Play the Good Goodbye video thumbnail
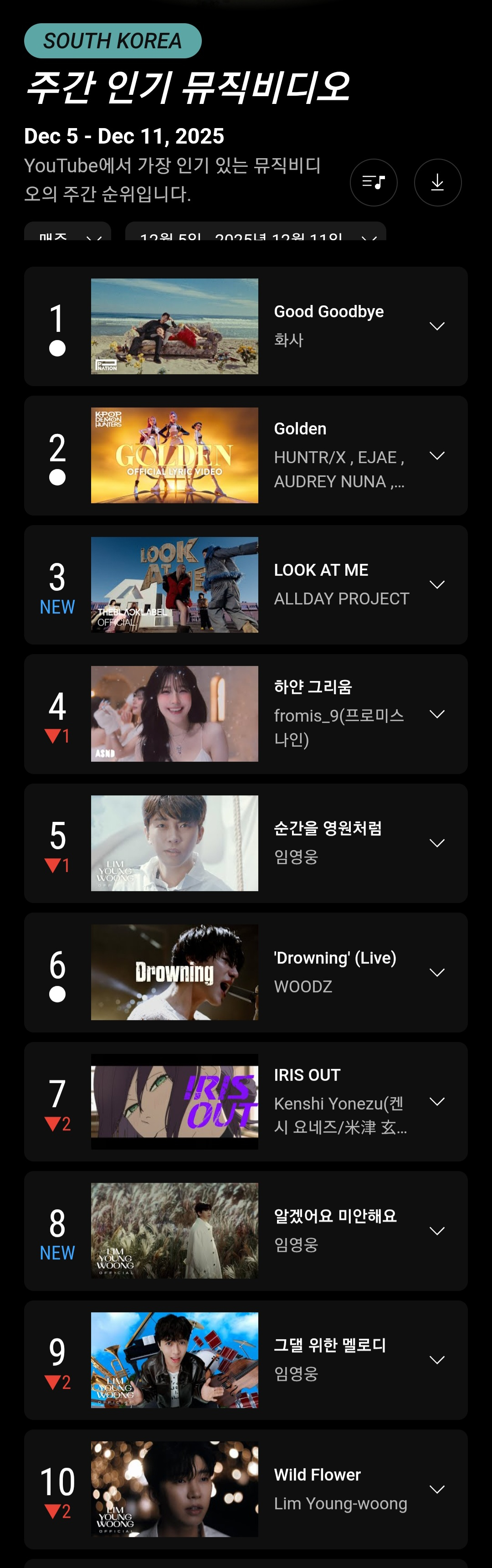Viewport: 492px width, 1568px height. [x=174, y=326]
